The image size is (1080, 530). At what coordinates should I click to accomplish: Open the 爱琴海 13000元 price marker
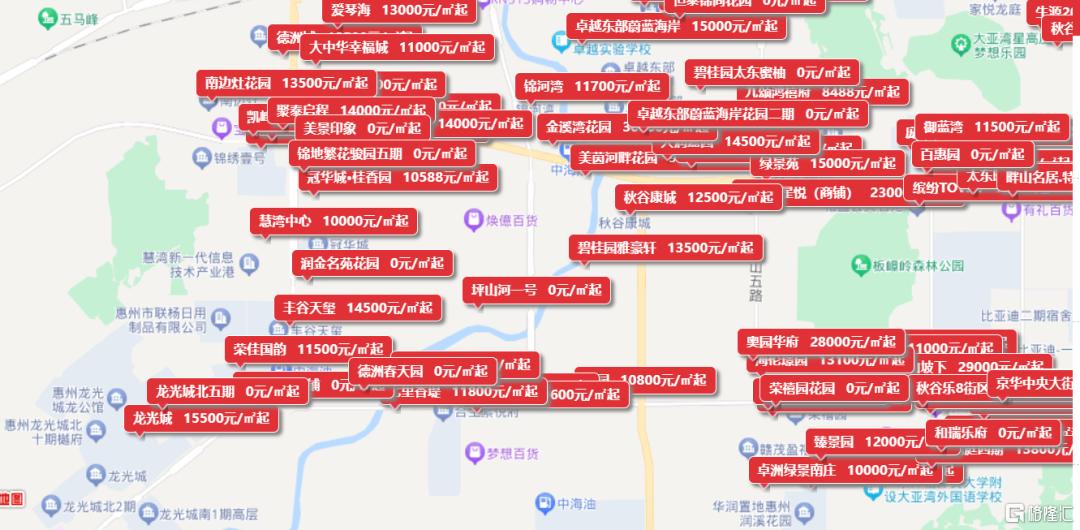(399, 10)
